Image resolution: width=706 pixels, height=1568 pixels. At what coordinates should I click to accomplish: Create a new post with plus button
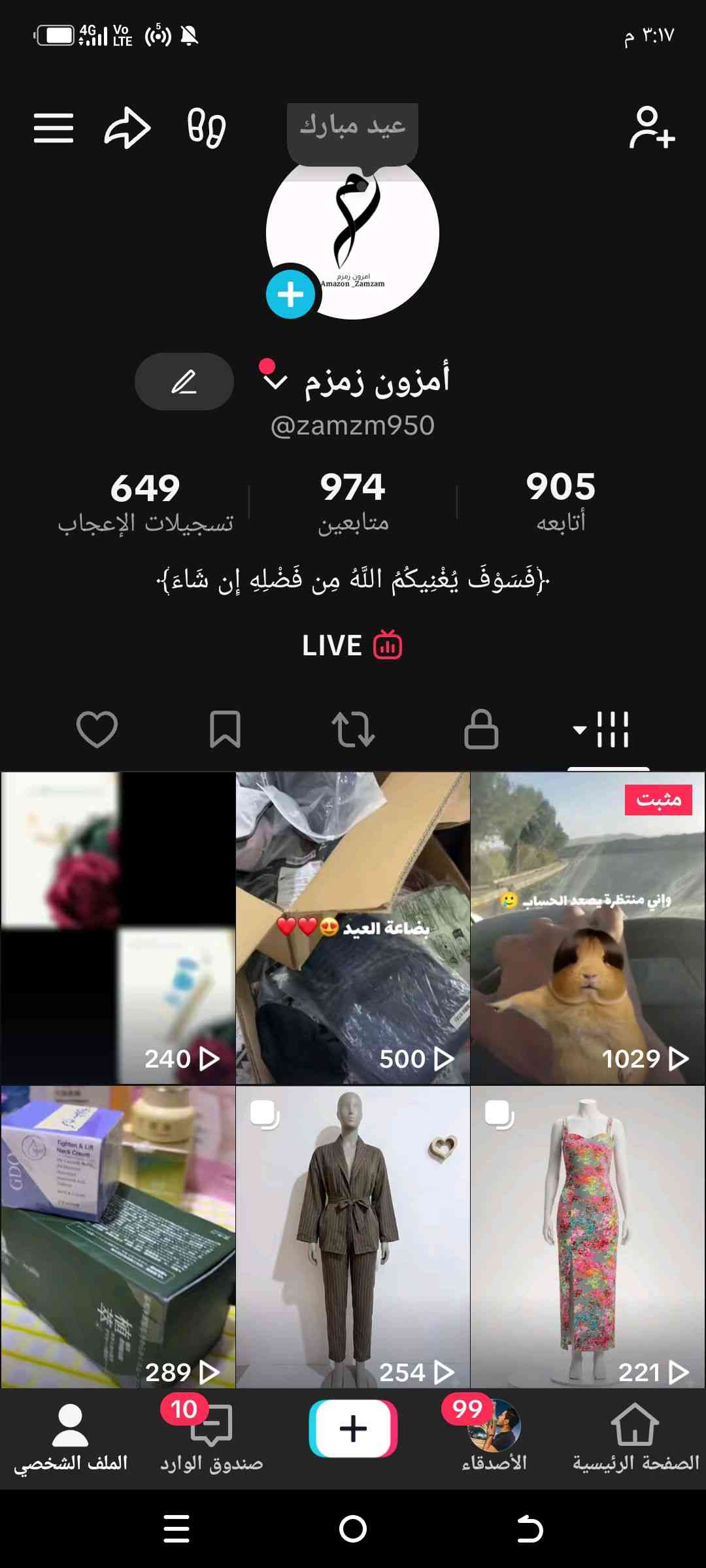click(x=353, y=1429)
